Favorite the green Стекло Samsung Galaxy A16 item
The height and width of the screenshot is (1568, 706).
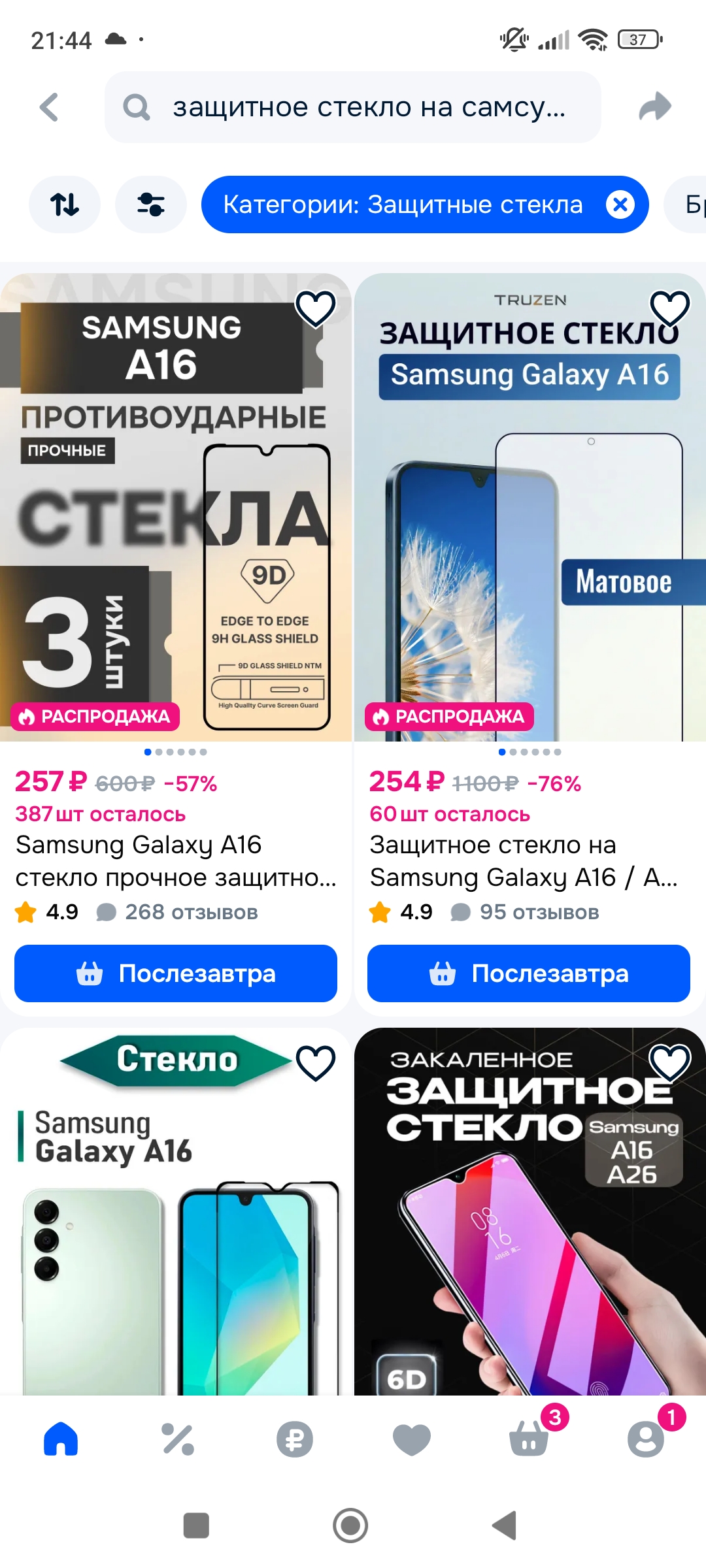pos(316,1062)
